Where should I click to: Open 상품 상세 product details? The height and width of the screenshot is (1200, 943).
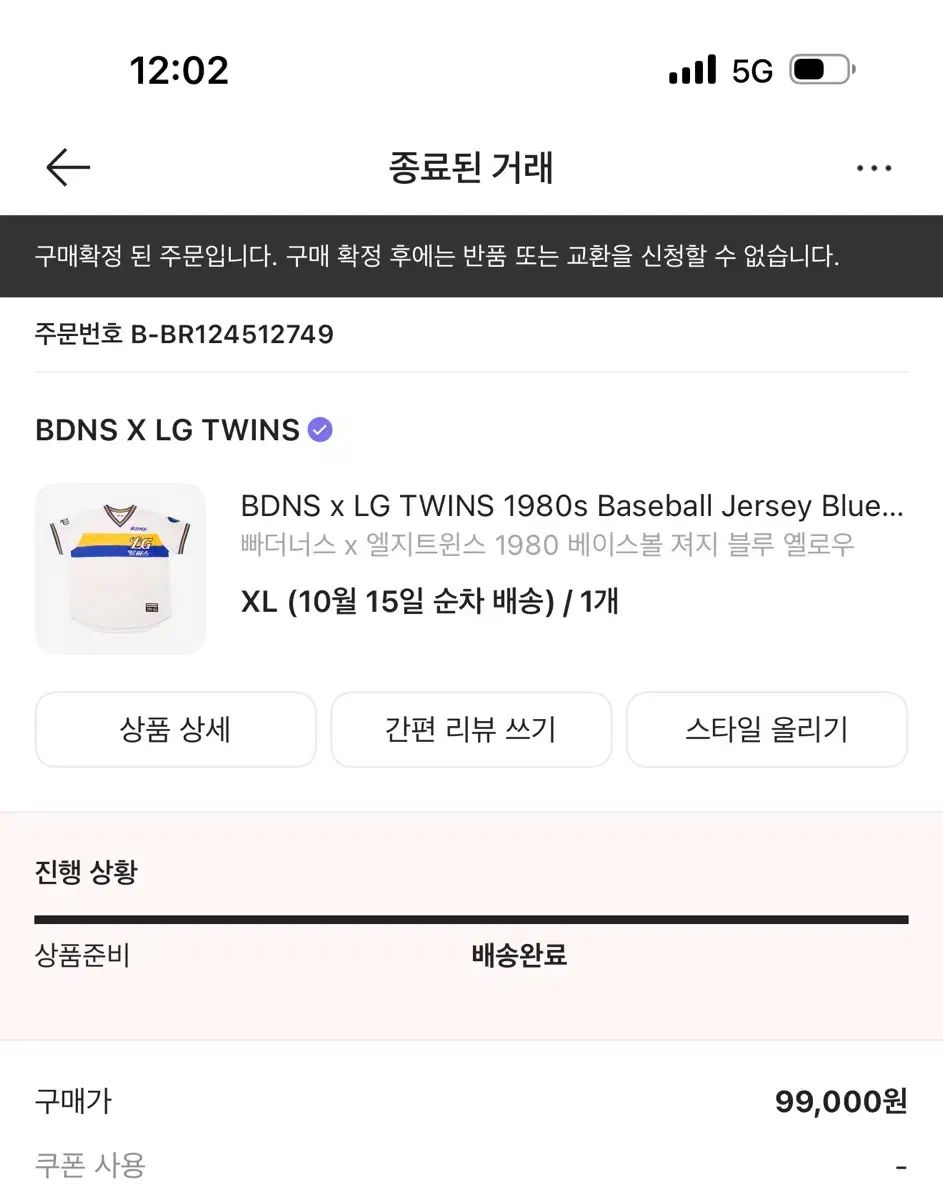[x=175, y=729]
